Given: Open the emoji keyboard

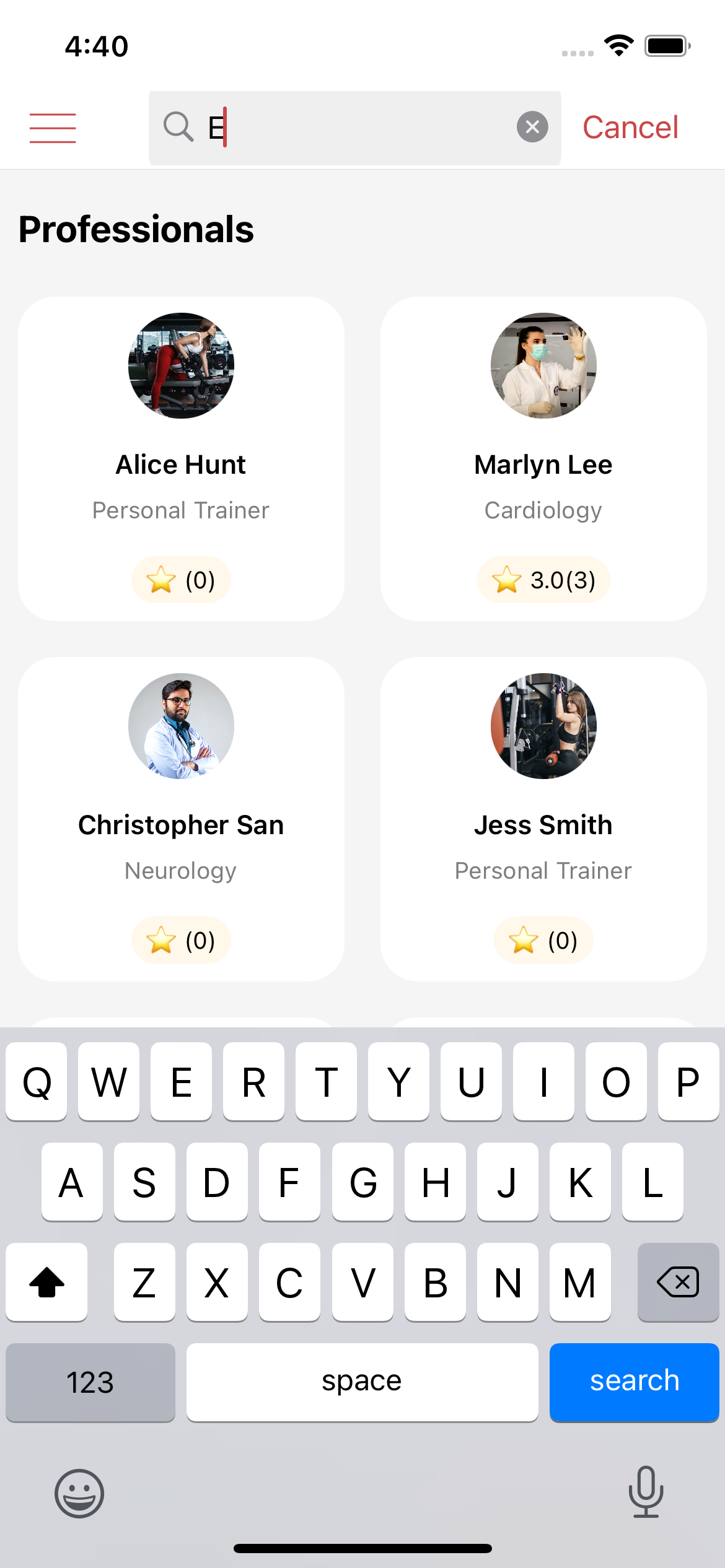Looking at the screenshot, I should tap(79, 1493).
